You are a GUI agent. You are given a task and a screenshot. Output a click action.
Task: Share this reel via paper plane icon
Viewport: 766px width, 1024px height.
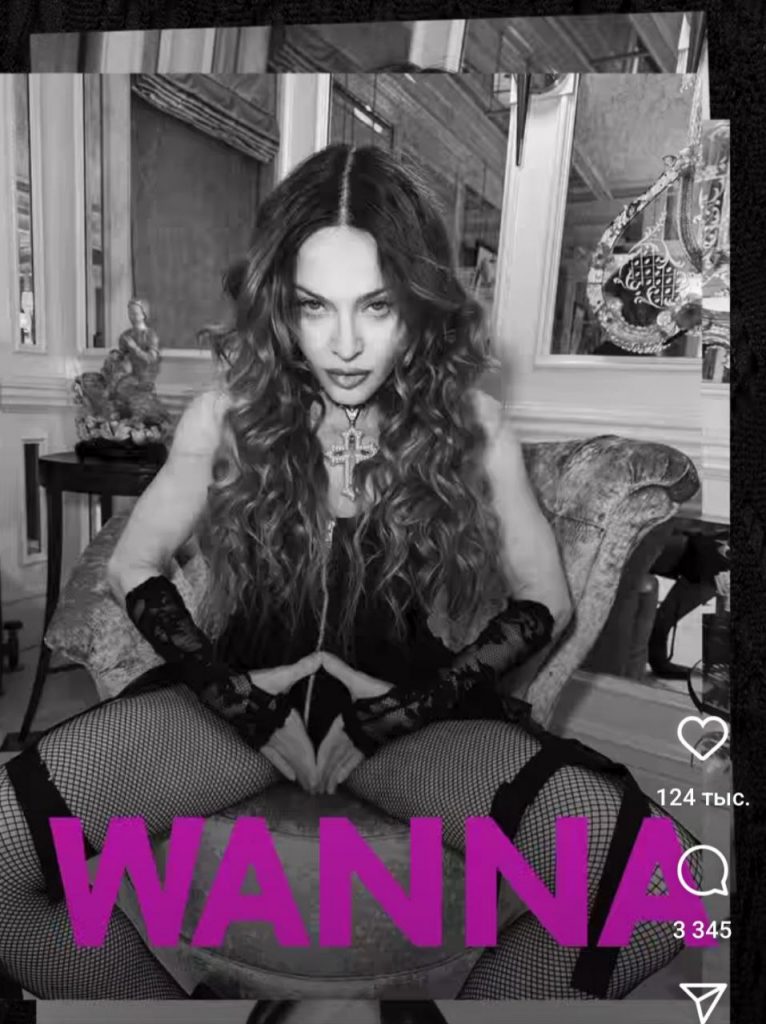(x=702, y=1000)
